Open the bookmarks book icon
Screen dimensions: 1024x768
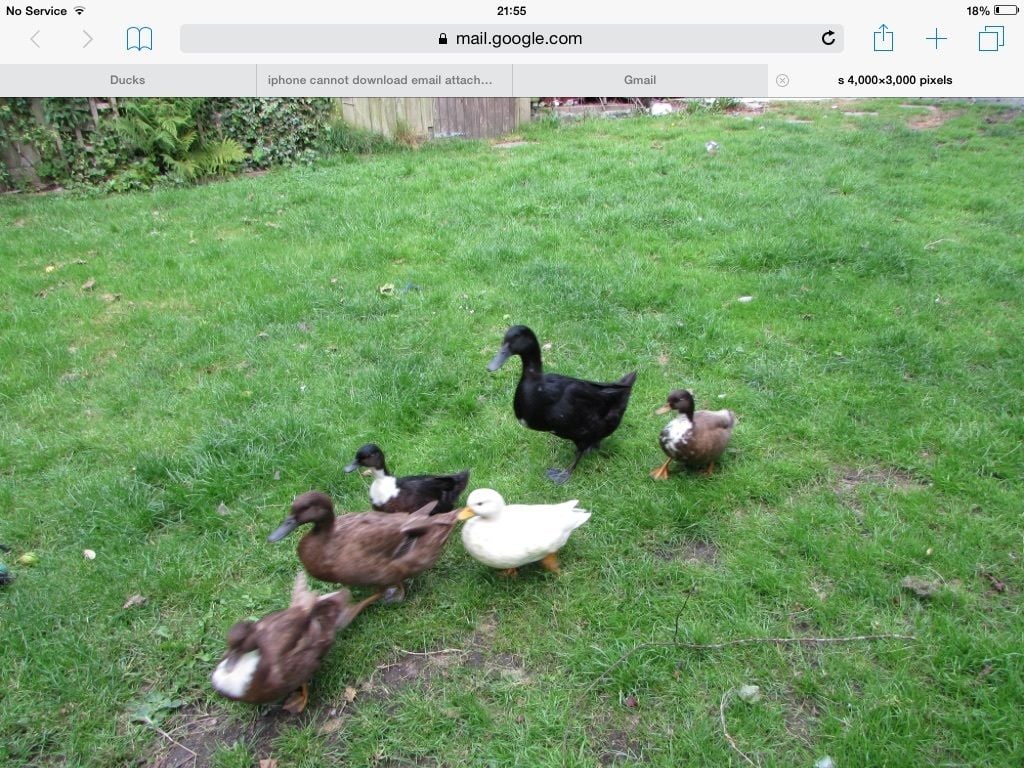[x=139, y=39]
